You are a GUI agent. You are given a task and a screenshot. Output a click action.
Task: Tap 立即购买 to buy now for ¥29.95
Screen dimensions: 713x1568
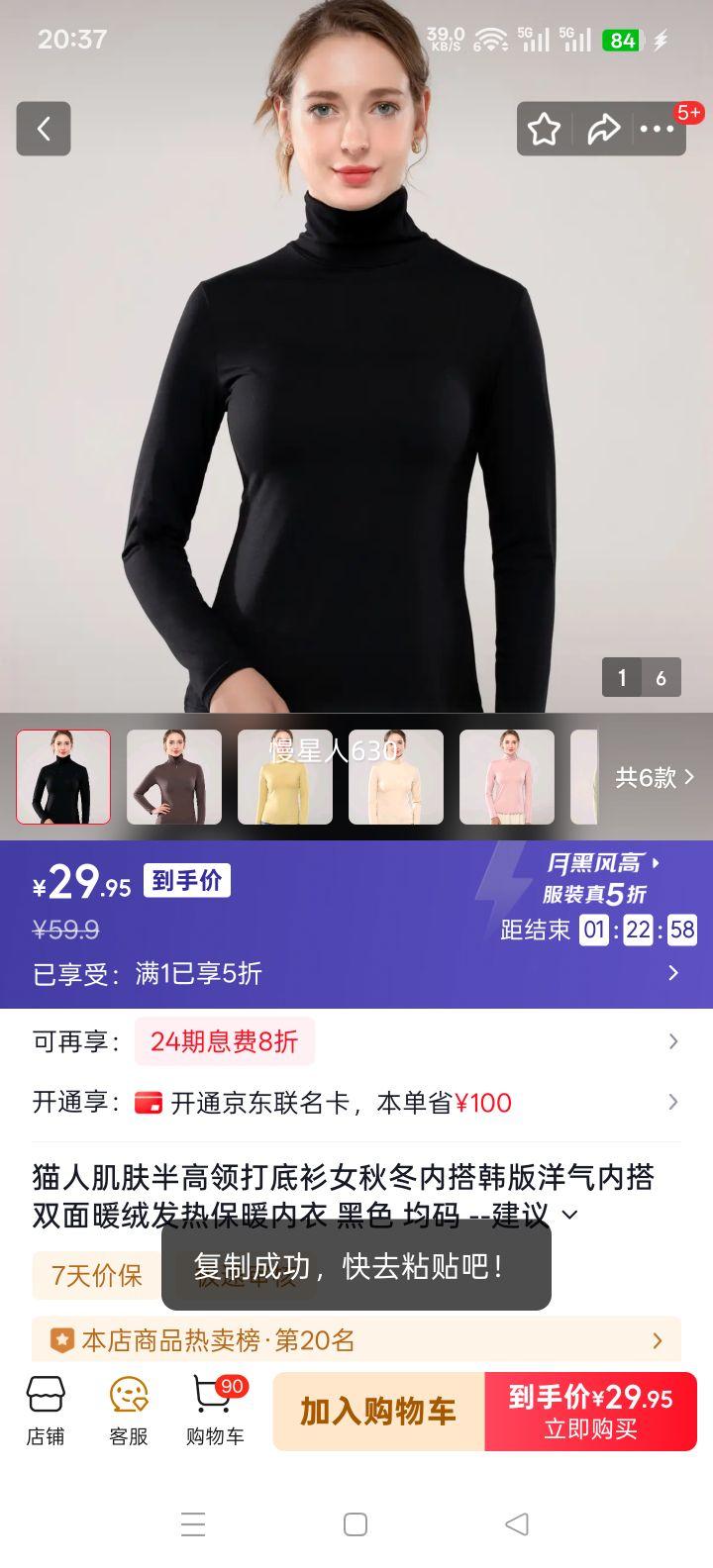(590, 1410)
